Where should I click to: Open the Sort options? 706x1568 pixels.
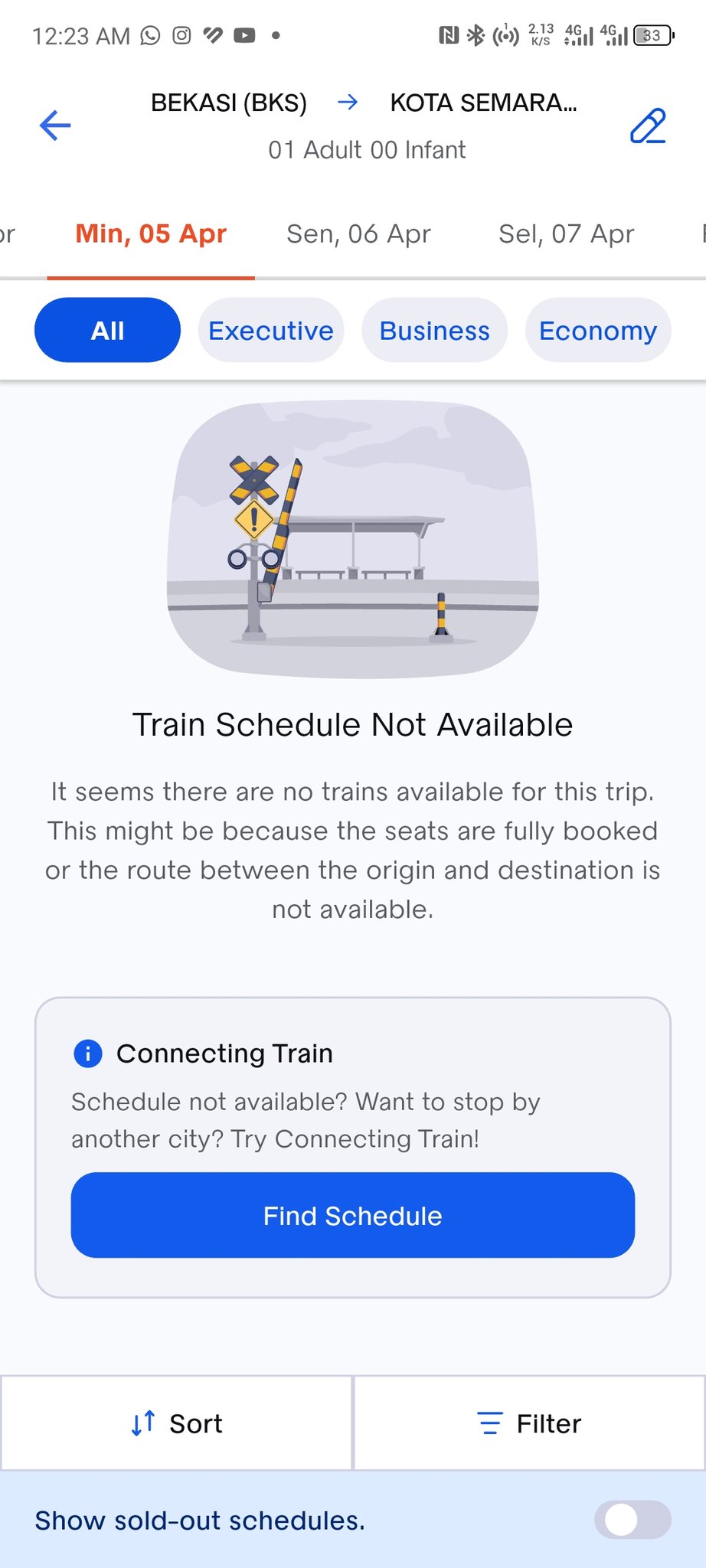[177, 1423]
